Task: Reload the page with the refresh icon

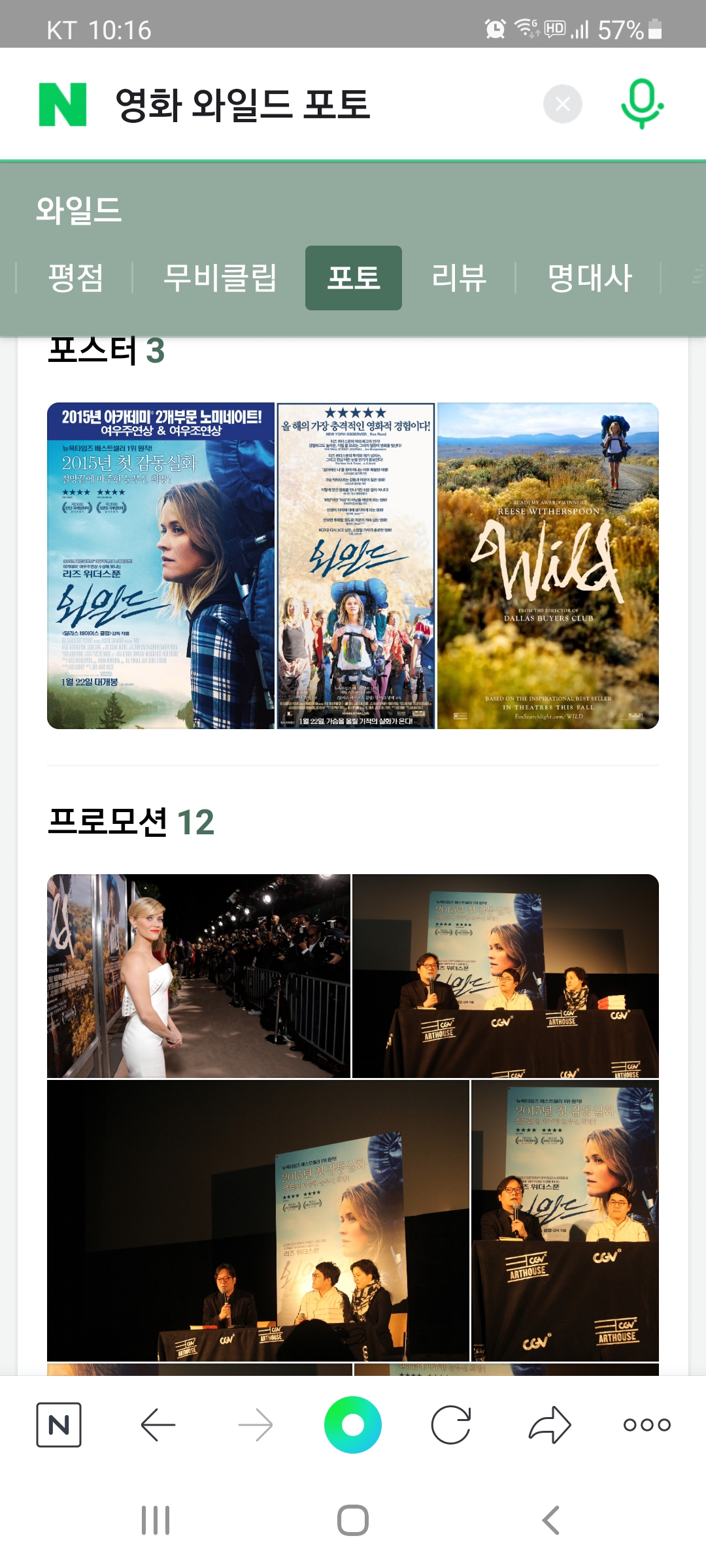Action: pos(451,1425)
